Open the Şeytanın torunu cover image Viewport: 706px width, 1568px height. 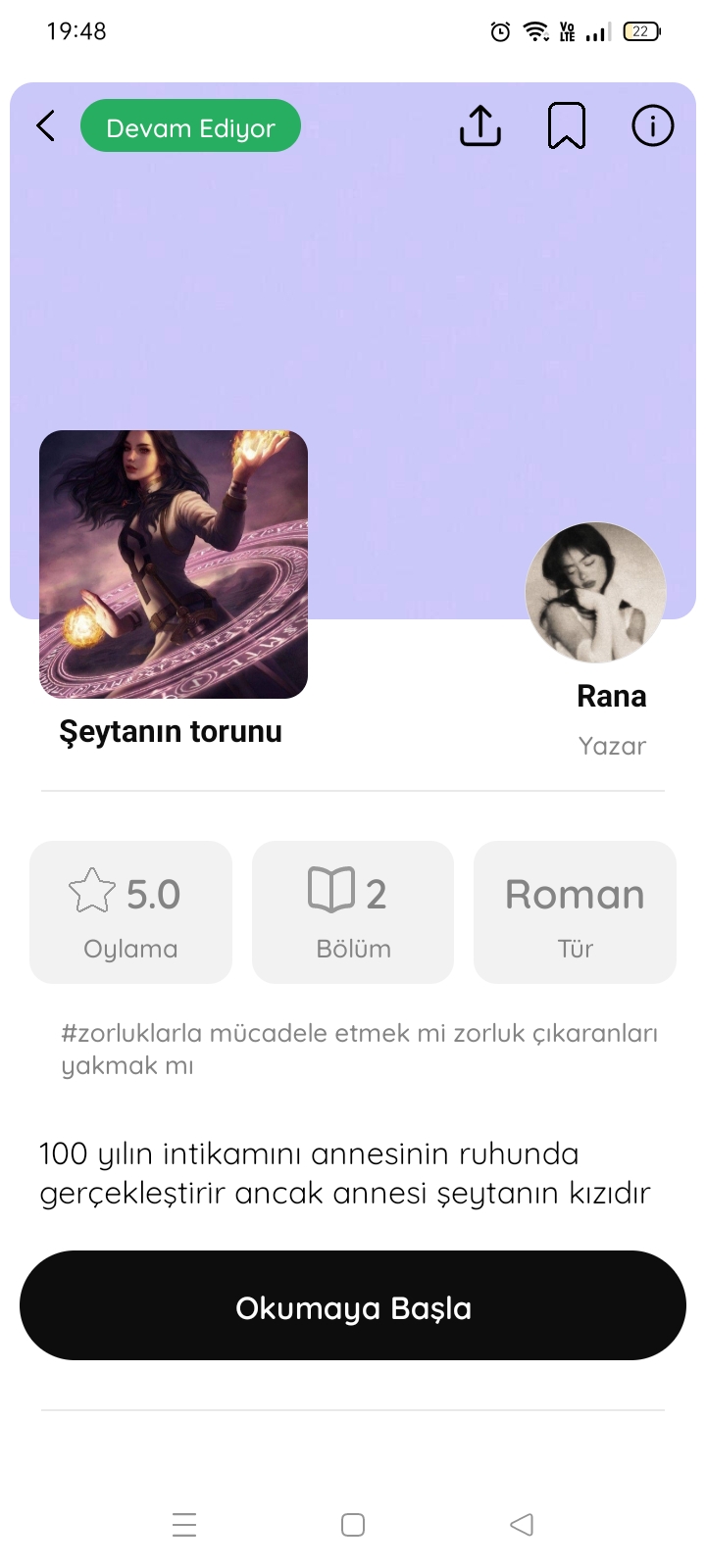pyautogui.click(x=174, y=564)
